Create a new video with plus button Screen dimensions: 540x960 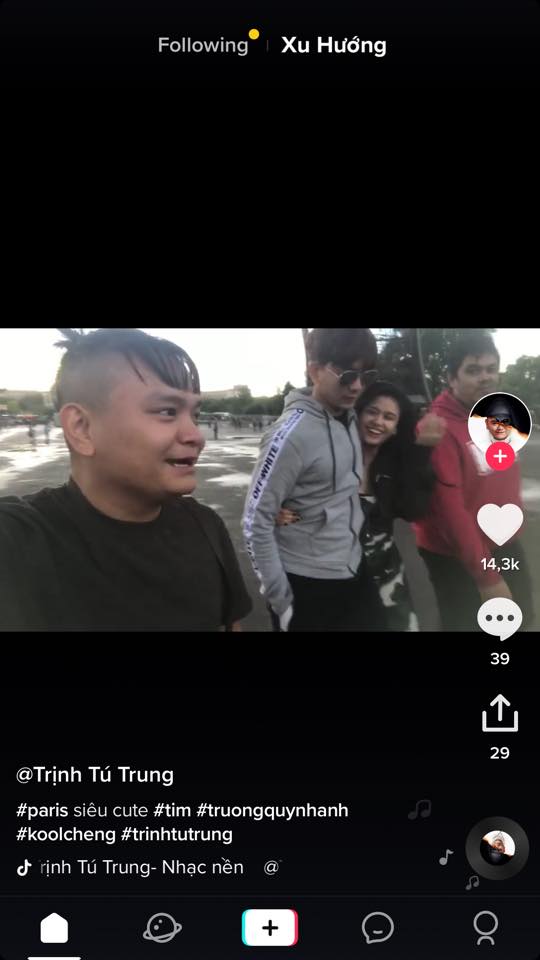pyautogui.click(x=270, y=928)
